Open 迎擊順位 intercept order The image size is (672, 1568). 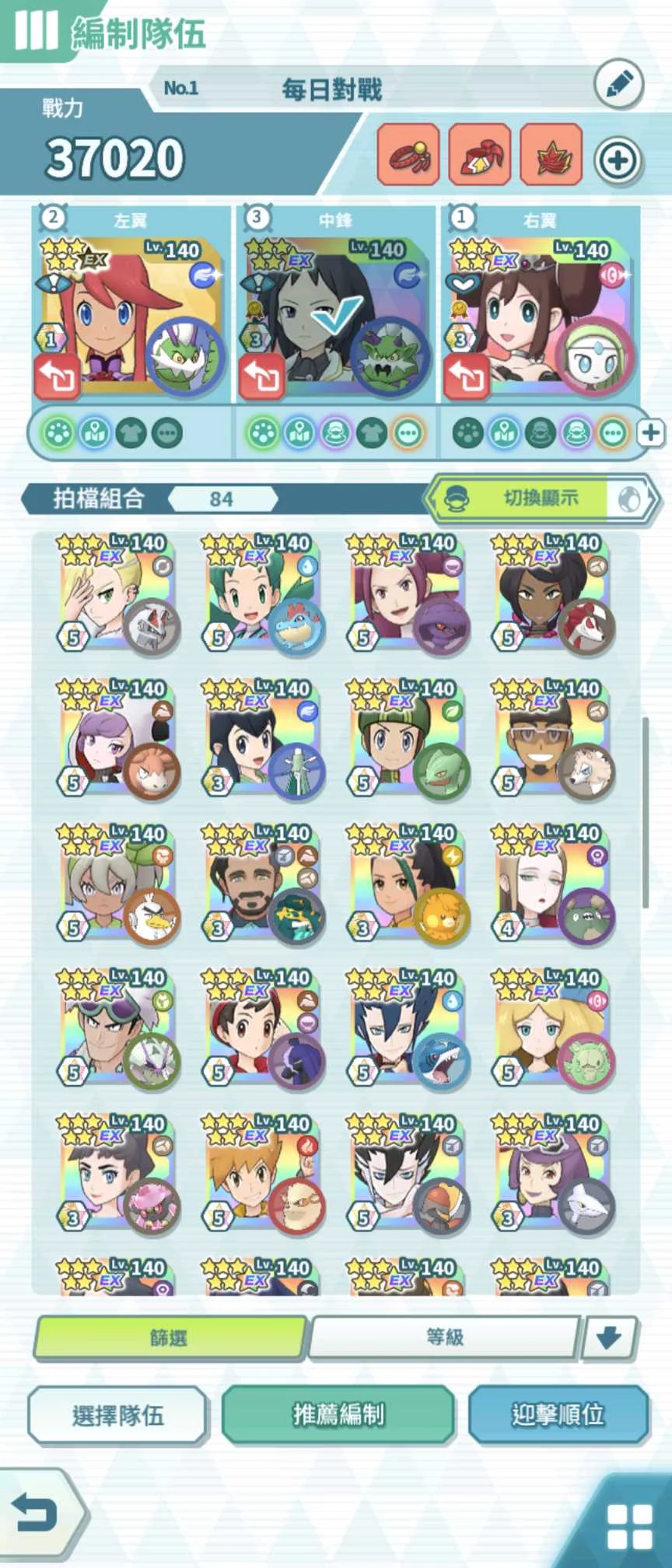tap(558, 1415)
